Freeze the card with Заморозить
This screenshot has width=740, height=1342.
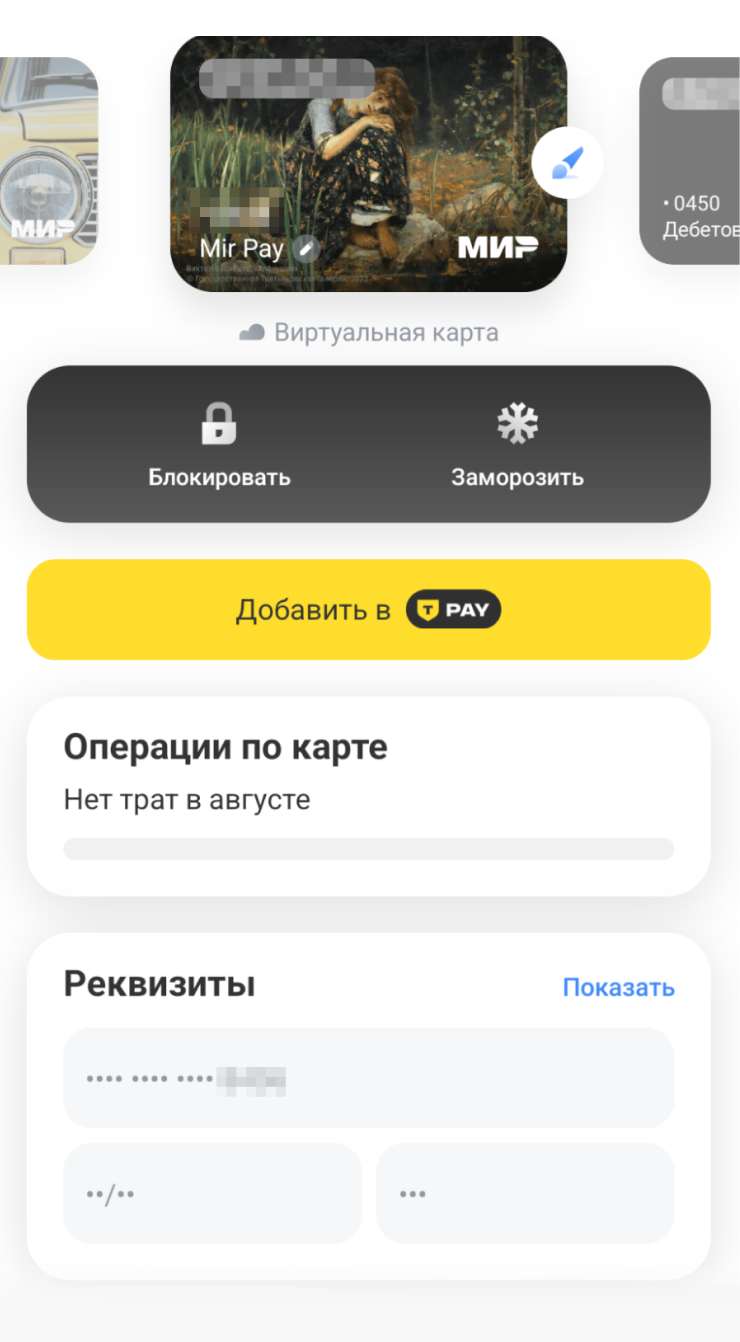pyautogui.click(x=517, y=444)
